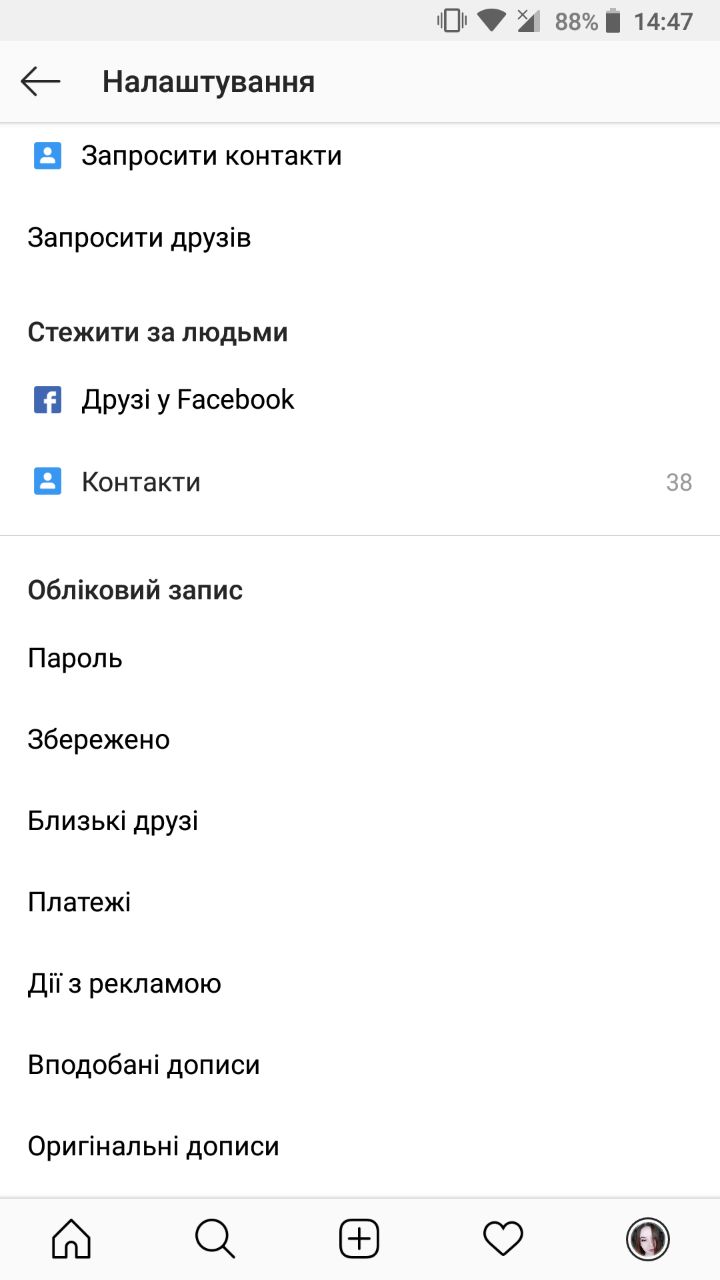Image resolution: width=720 pixels, height=1280 pixels.
Task: Open Запросити контакти
Action: pyautogui.click(x=211, y=156)
